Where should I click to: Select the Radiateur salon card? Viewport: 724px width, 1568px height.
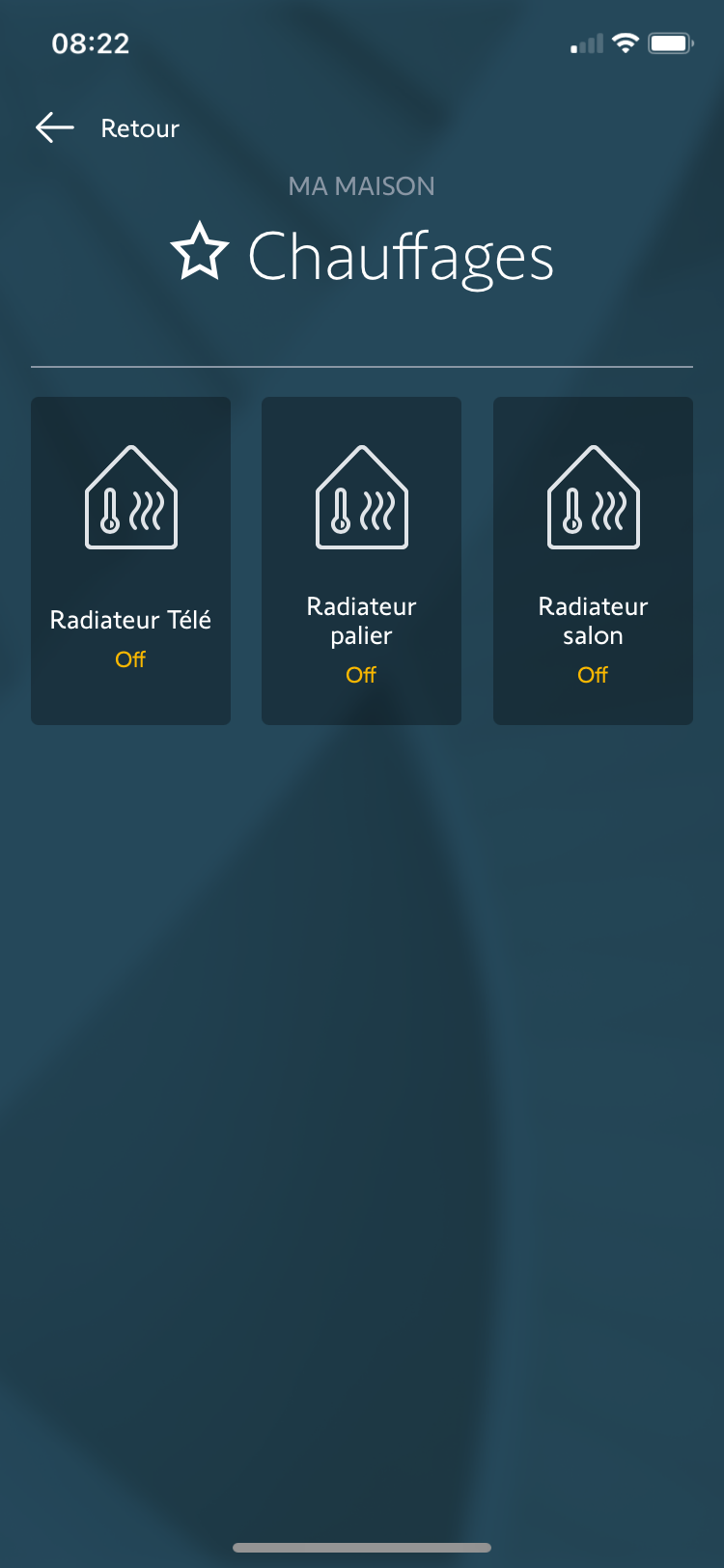coord(593,561)
